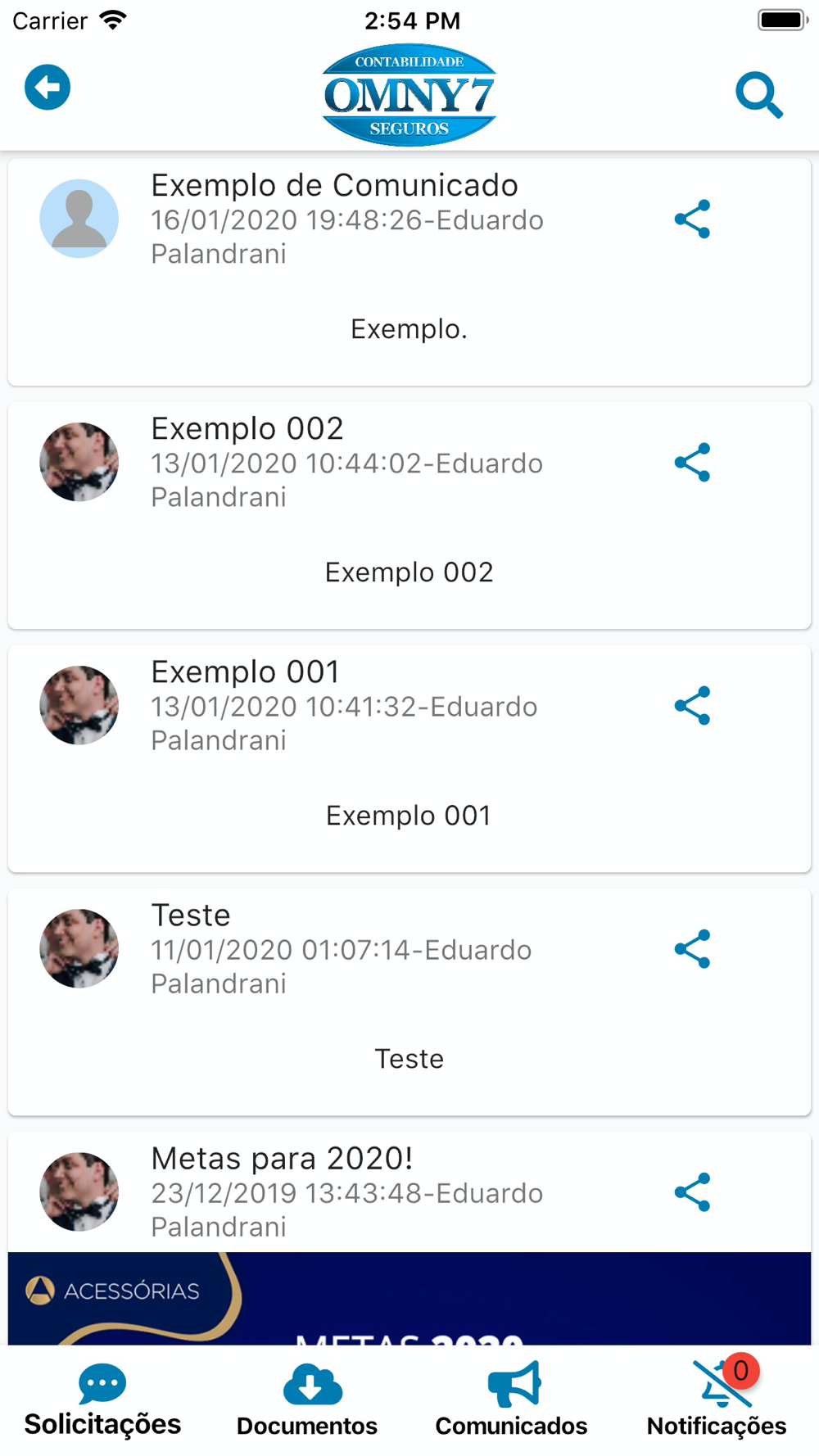Share the Exemplo de Comunicado post
The image size is (819, 1456).
pos(692,219)
